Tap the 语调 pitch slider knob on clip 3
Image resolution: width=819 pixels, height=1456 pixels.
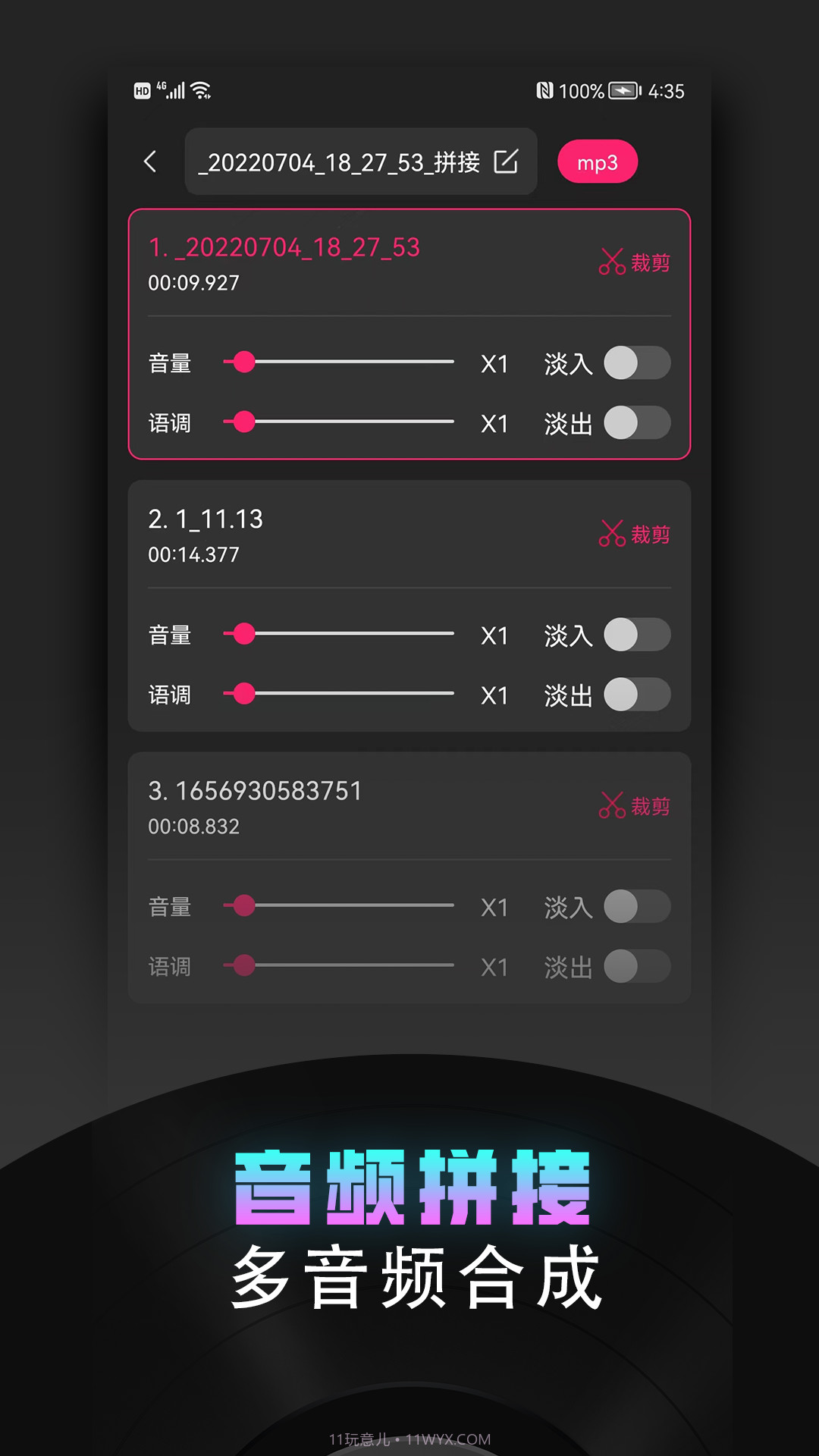click(x=243, y=966)
